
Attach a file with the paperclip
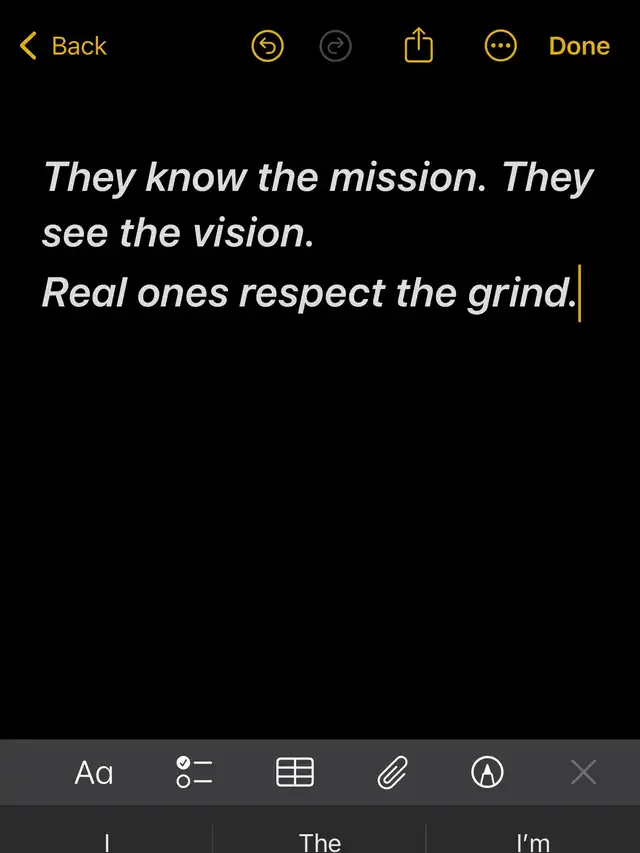[392, 772]
